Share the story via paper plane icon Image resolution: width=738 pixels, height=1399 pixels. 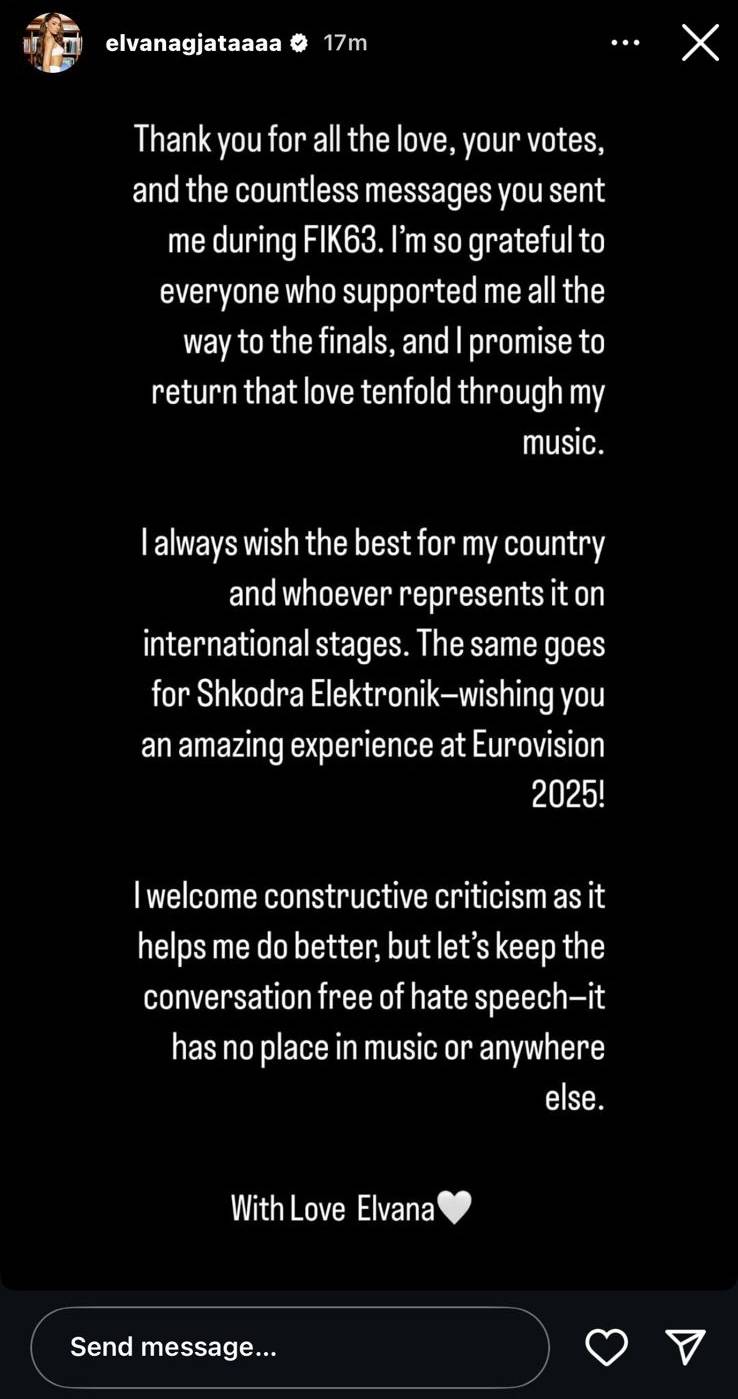(686, 1347)
